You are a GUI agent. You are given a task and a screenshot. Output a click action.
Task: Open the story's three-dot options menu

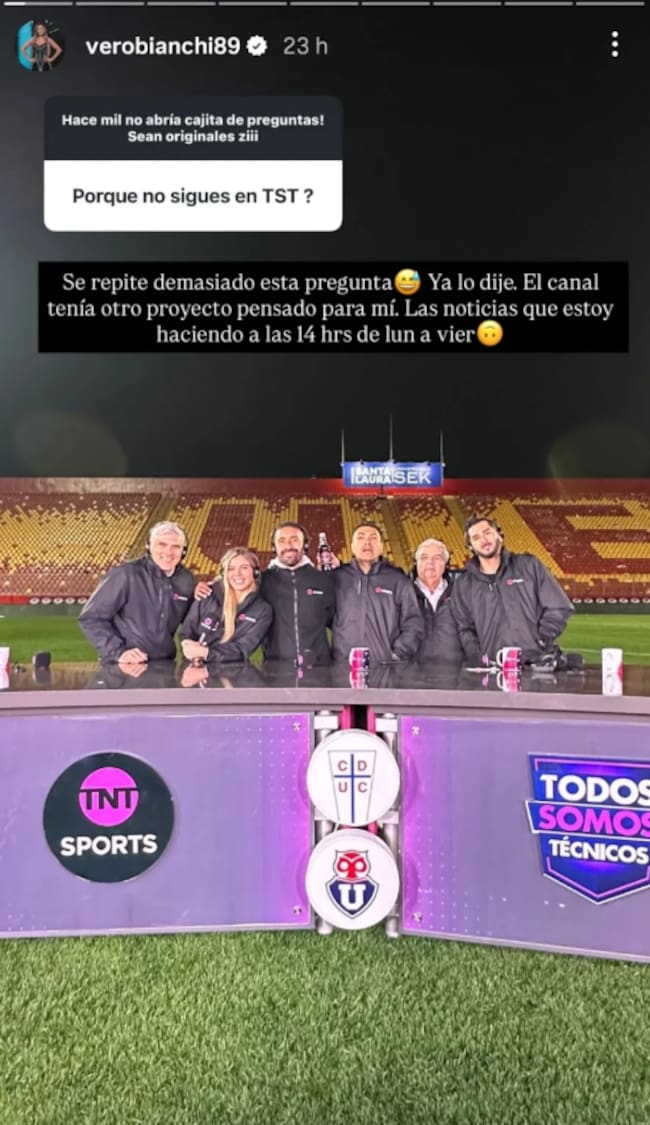(614, 44)
